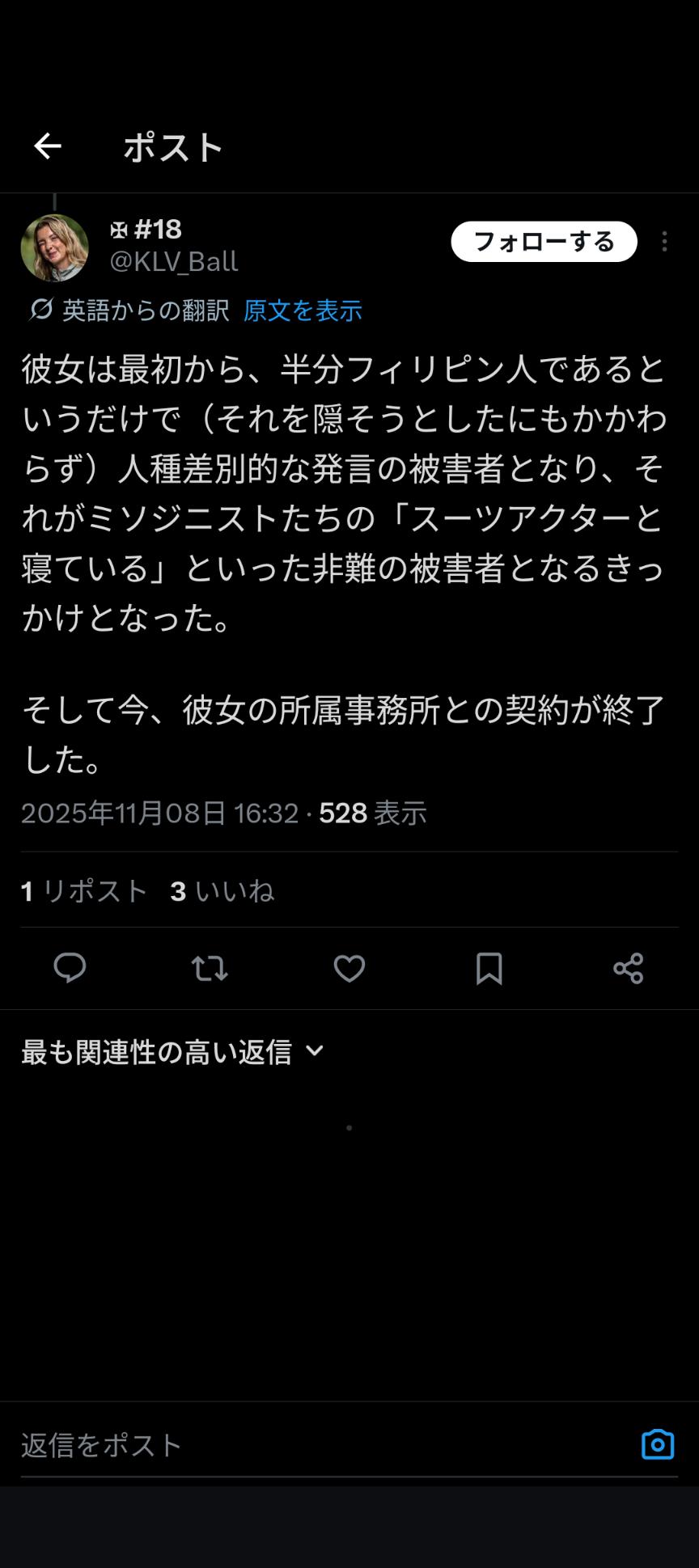View the 3 いいね list

click(x=222, y=891)
